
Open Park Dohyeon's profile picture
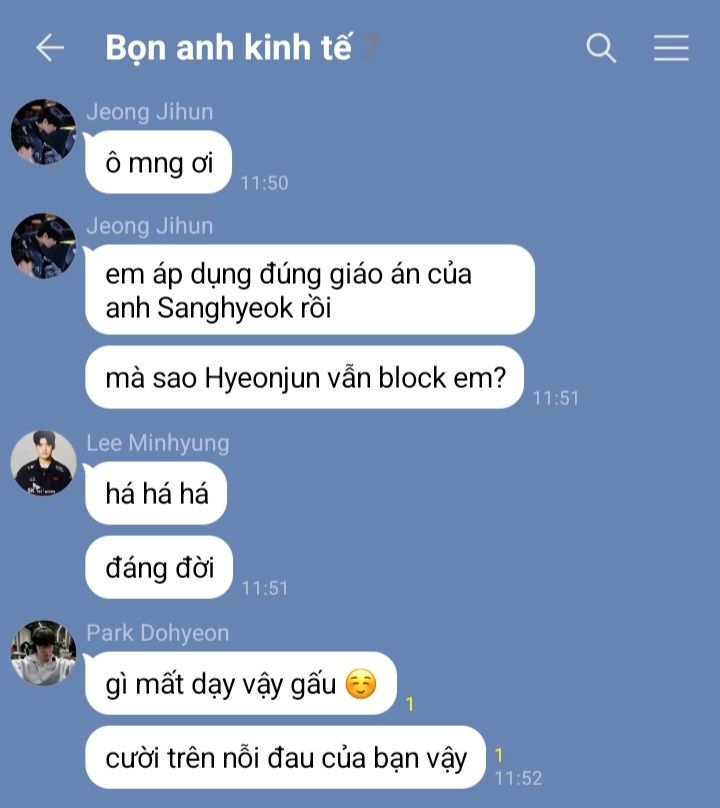click(x=44, y=653)
